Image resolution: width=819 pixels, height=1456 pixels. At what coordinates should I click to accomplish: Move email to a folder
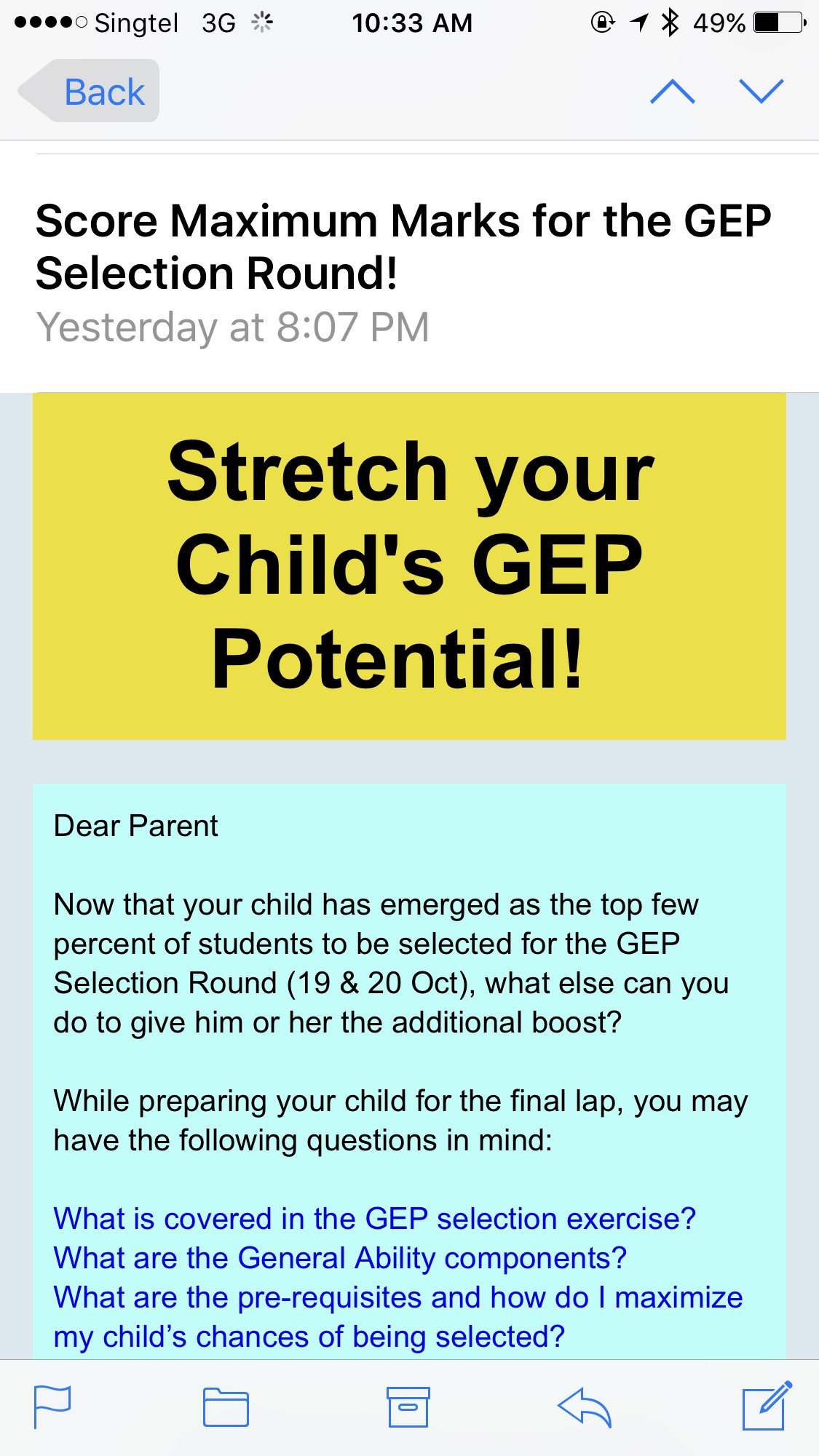[x=226, y=1407]
